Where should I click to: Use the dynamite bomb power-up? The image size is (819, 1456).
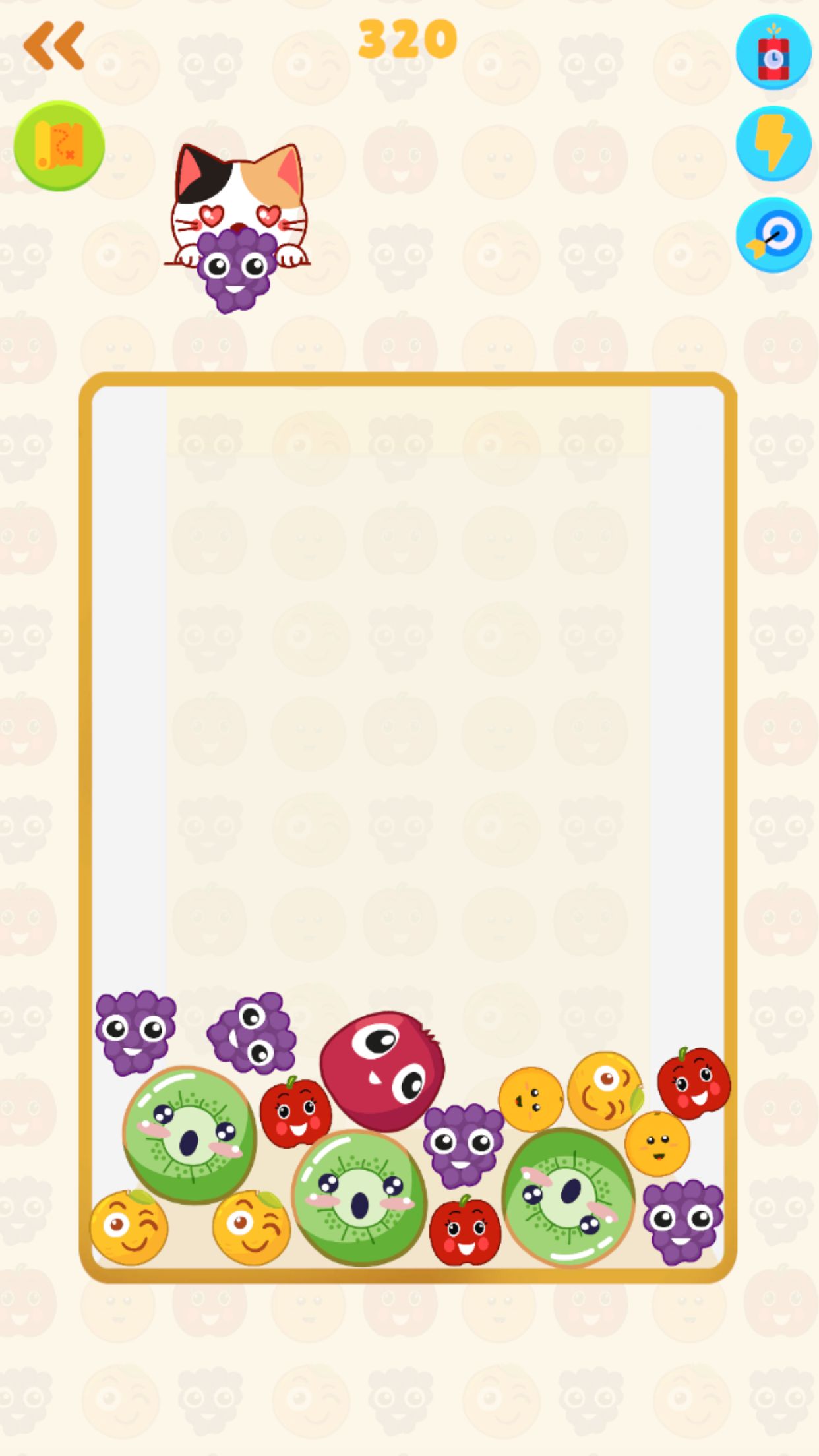click(x=773, y=53)
